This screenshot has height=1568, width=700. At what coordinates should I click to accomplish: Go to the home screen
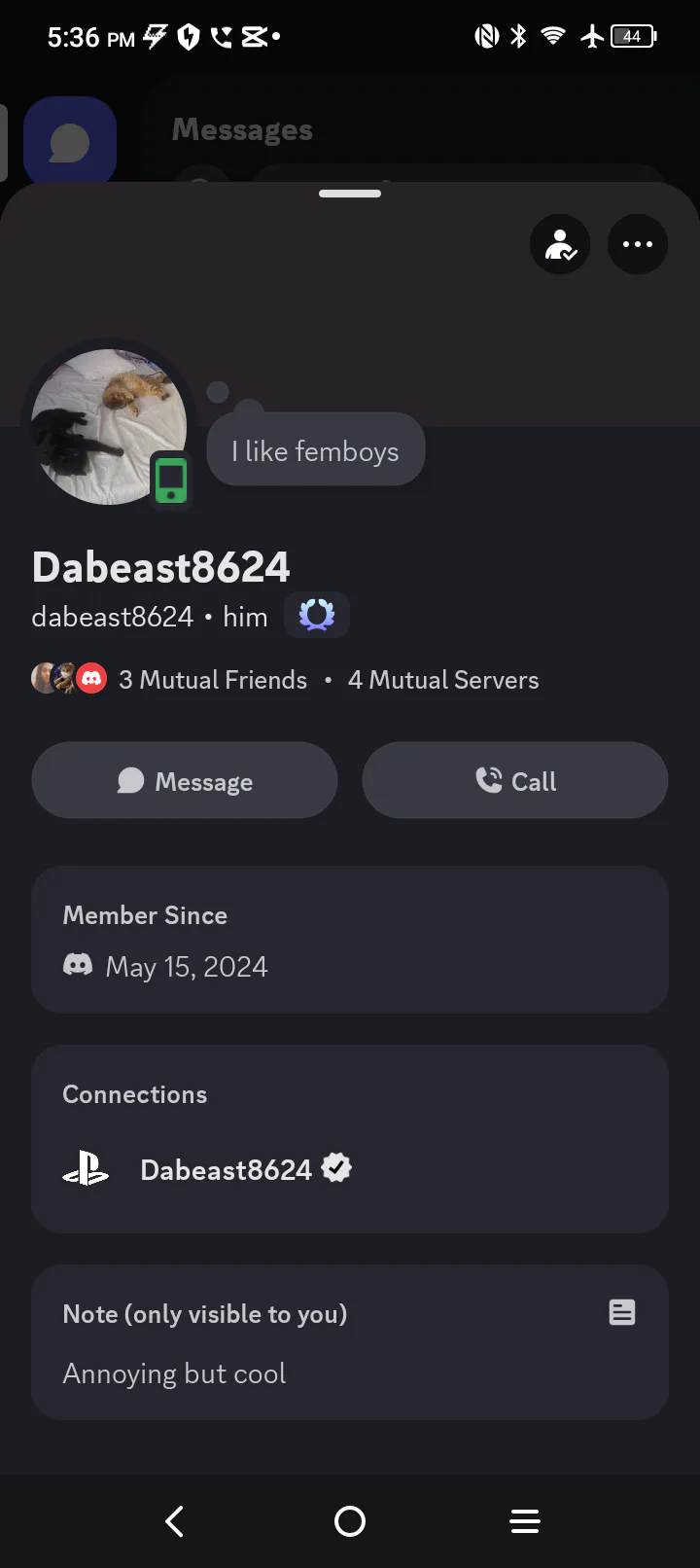(350, 1521)
